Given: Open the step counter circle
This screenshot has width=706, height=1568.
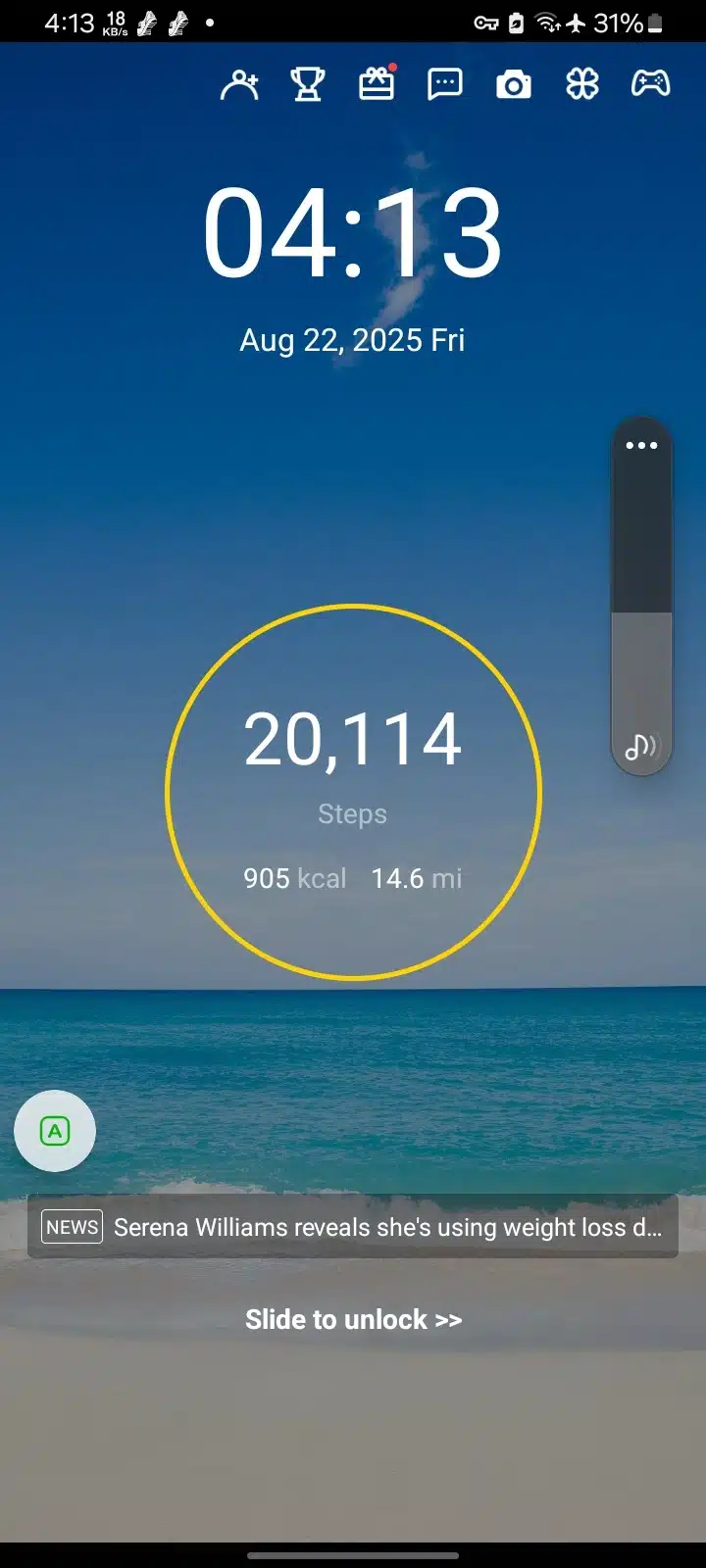Looking at the screenshot, I should click(353, 792).
